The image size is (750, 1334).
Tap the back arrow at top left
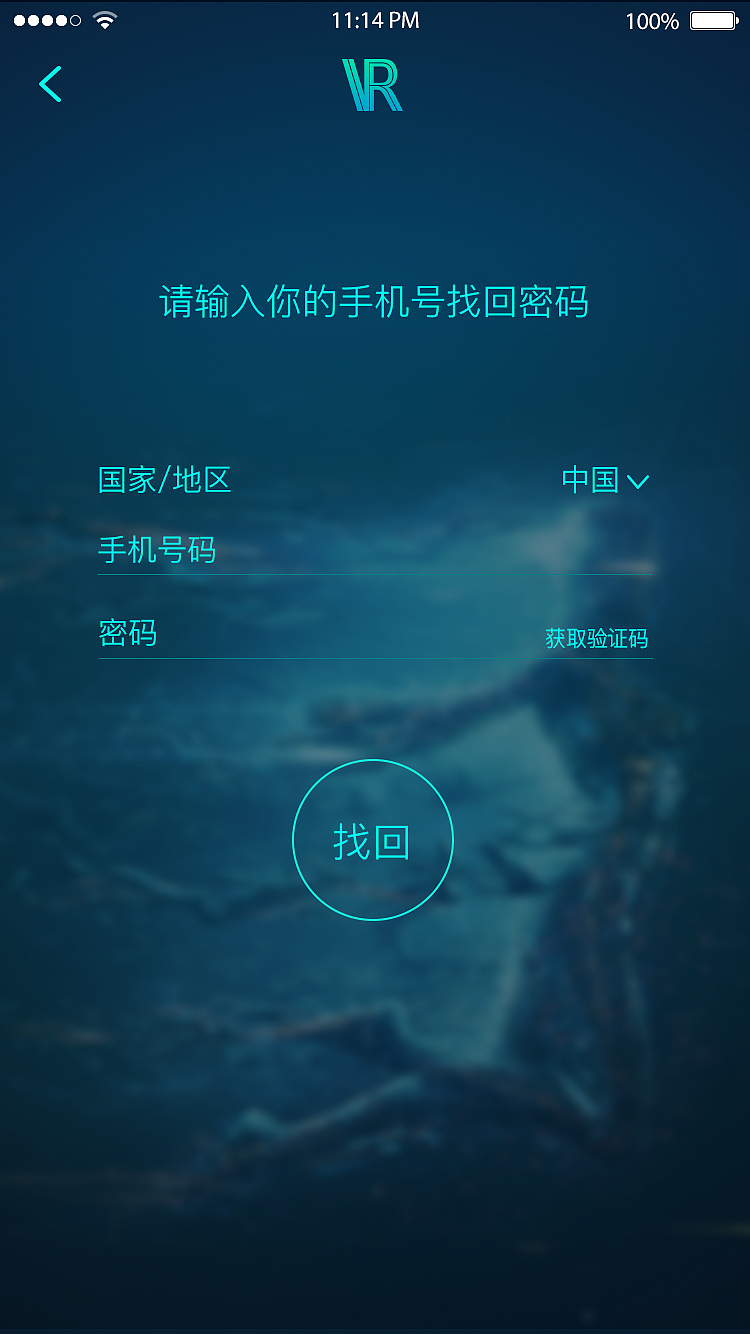(51, 84)
